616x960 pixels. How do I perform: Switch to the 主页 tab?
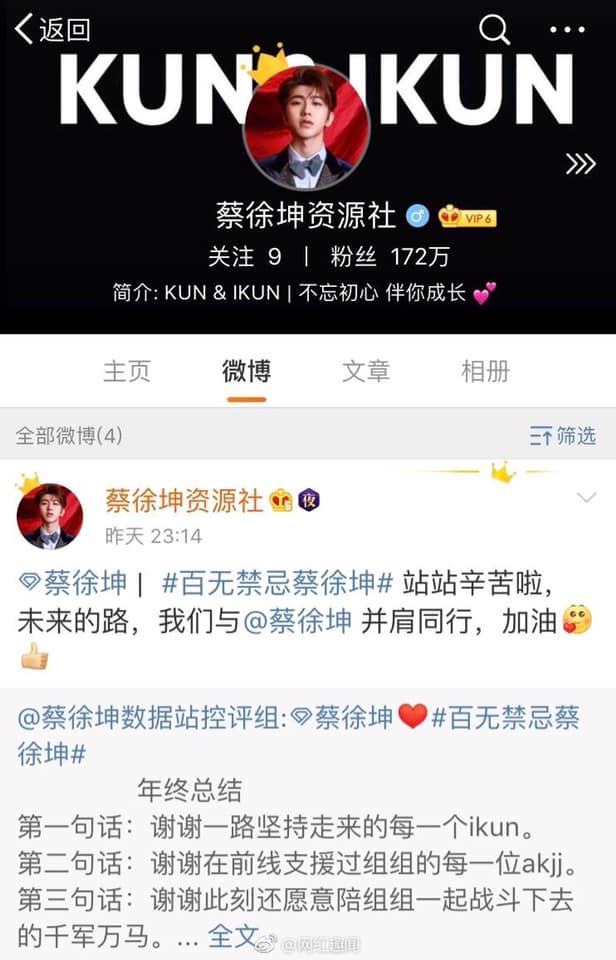[x=127, y=372]
